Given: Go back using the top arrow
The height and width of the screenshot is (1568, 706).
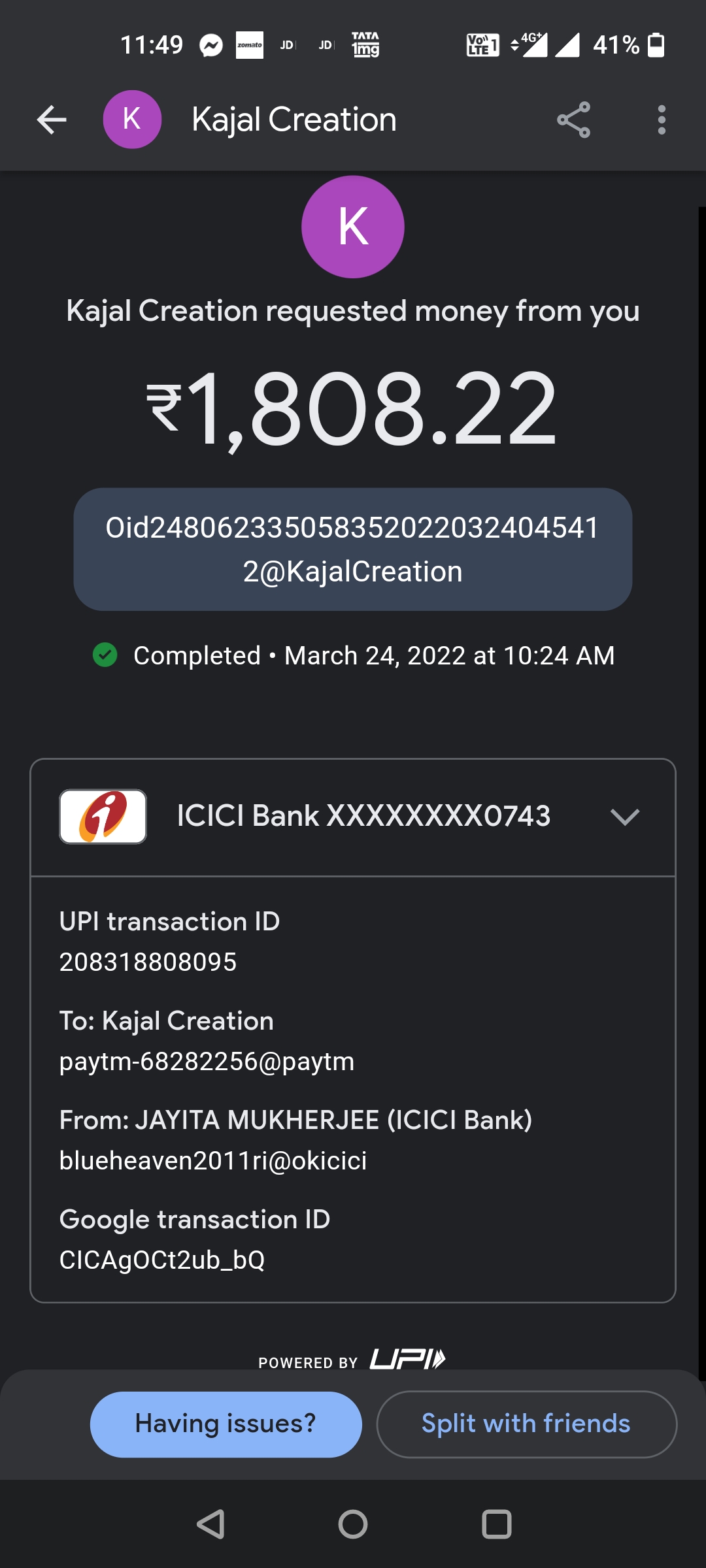Looking at the screenshot, I should point(52,120).
